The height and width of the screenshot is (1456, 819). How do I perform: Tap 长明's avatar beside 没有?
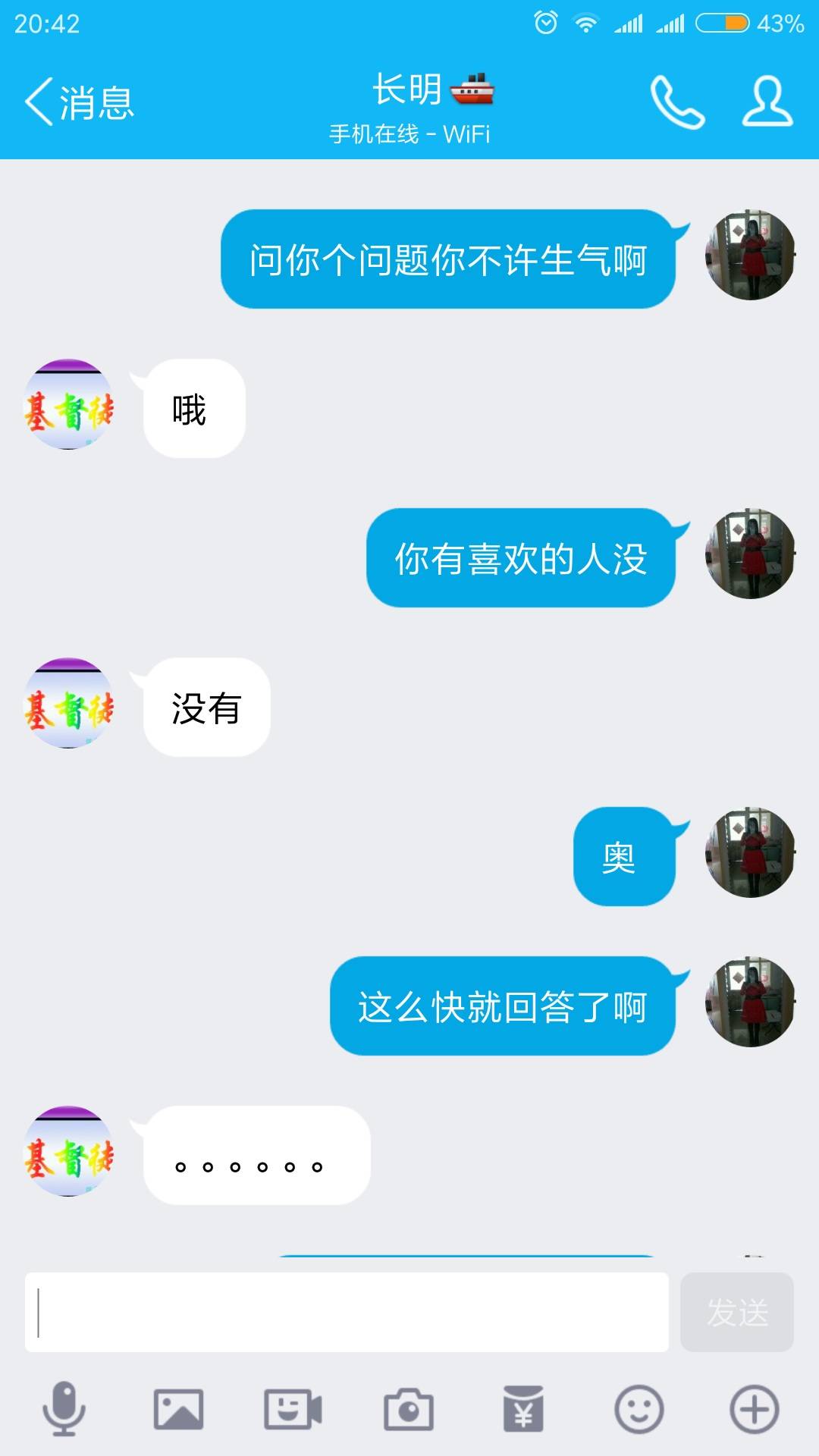point(69,703)
